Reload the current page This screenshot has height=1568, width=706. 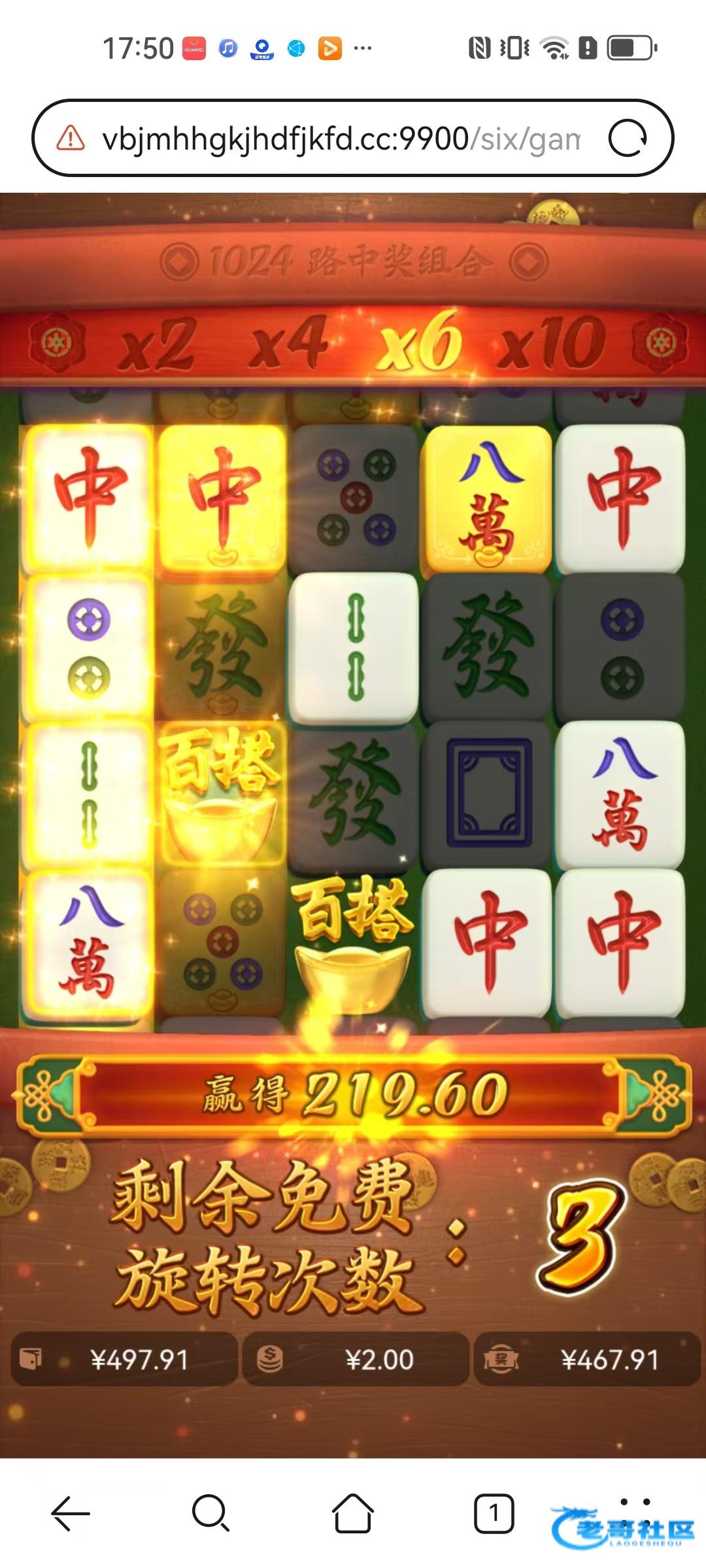627,139
